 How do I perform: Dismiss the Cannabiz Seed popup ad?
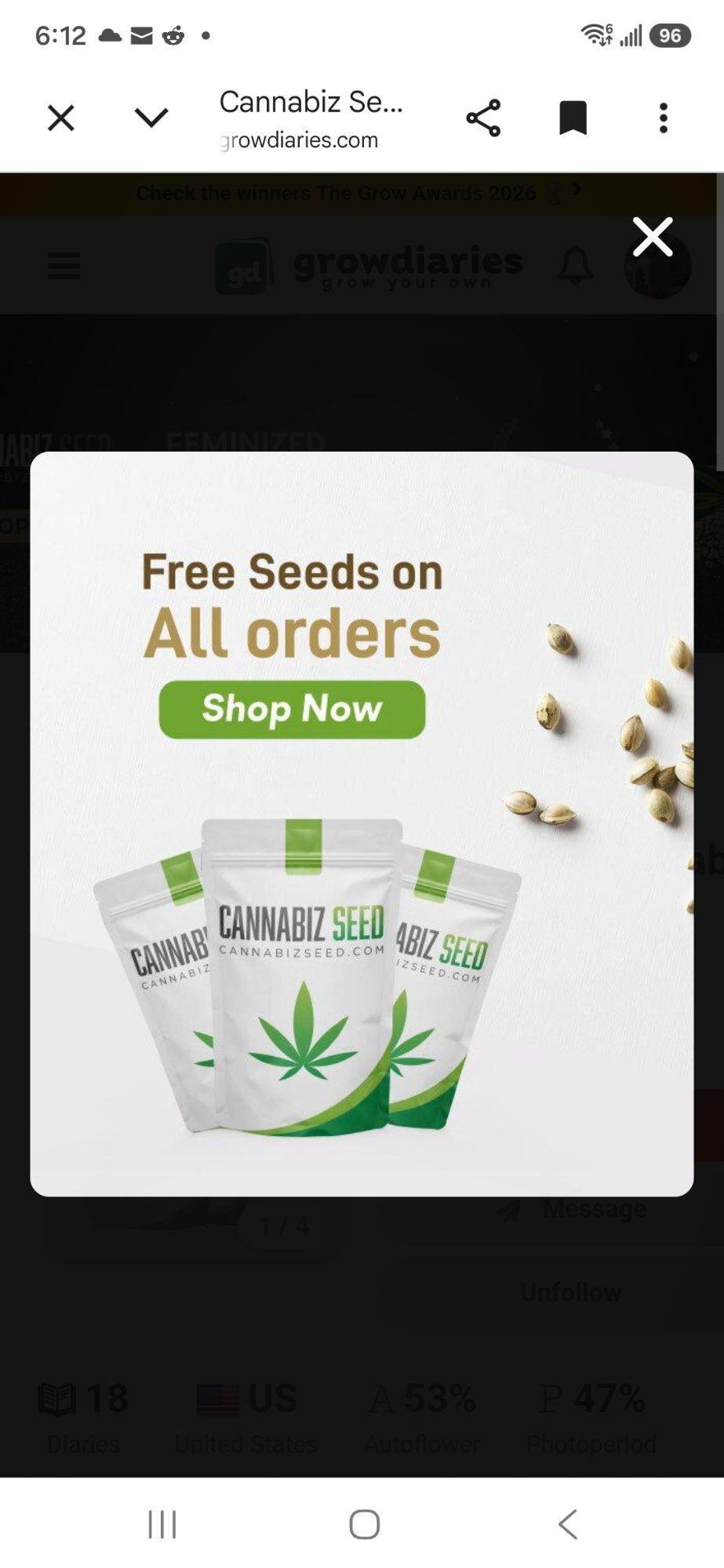coord(653,237)
